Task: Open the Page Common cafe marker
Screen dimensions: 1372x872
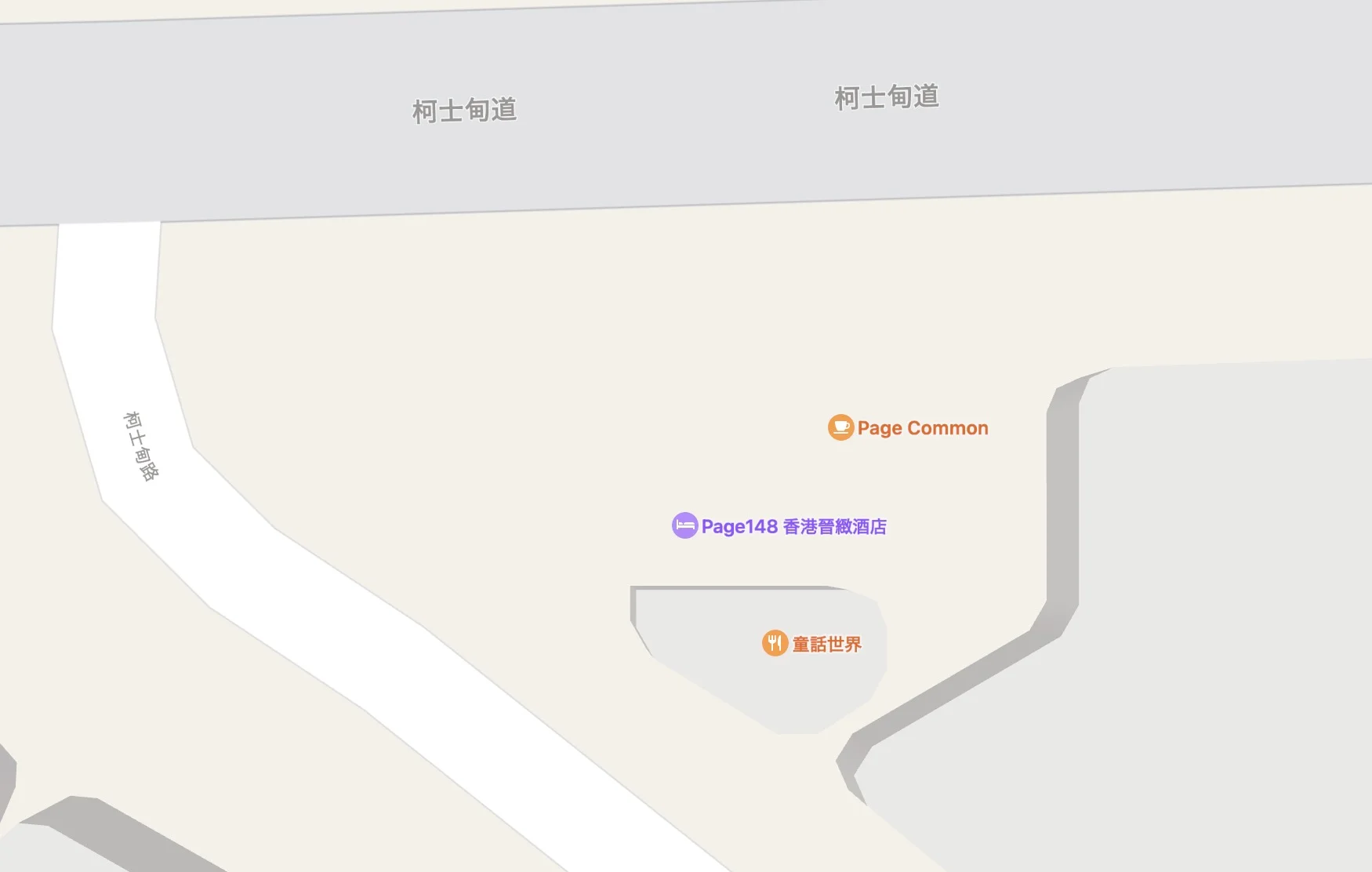Action: tap(840, 427)
